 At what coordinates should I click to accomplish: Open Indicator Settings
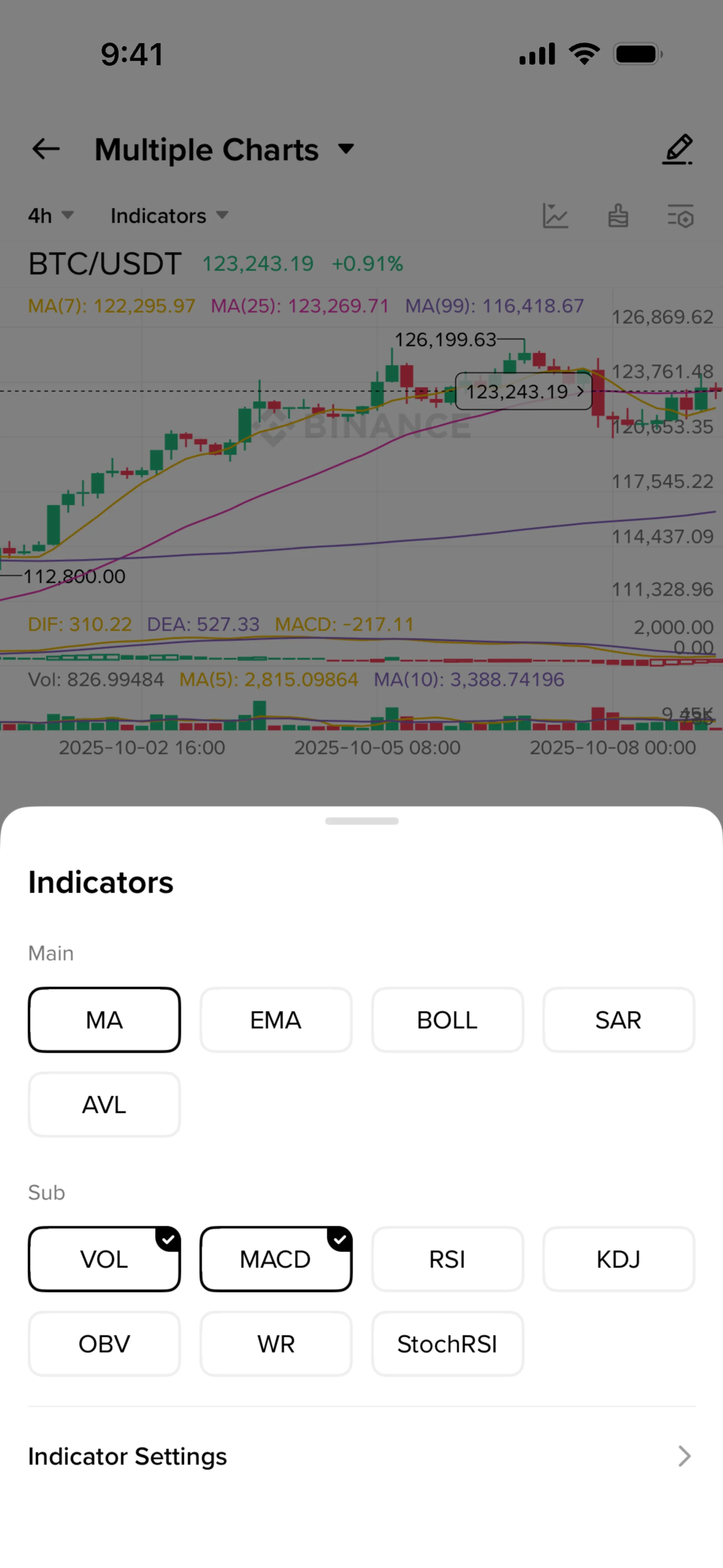tap(361, 1456)
